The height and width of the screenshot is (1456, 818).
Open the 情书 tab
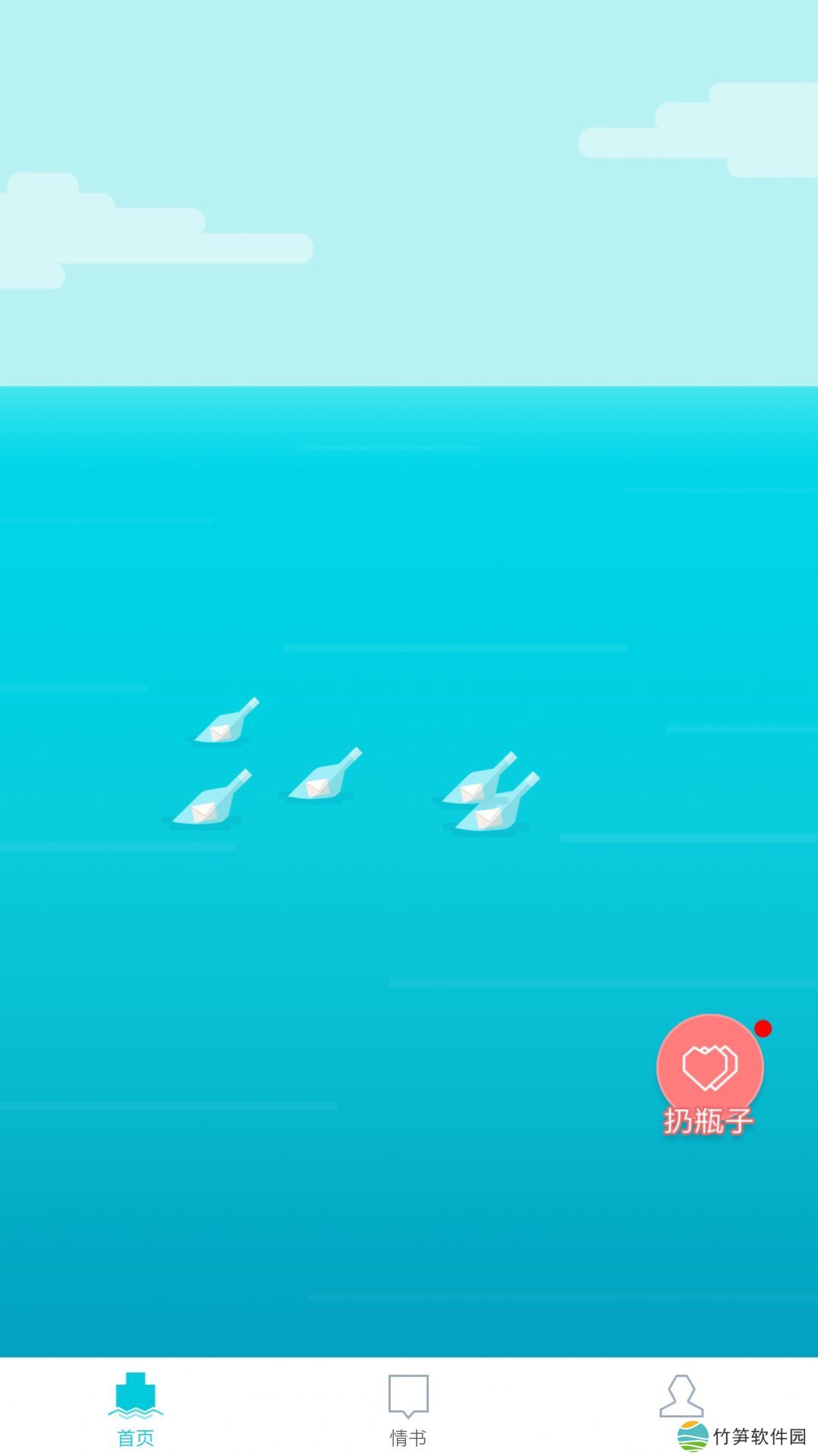pos(408,1407)
